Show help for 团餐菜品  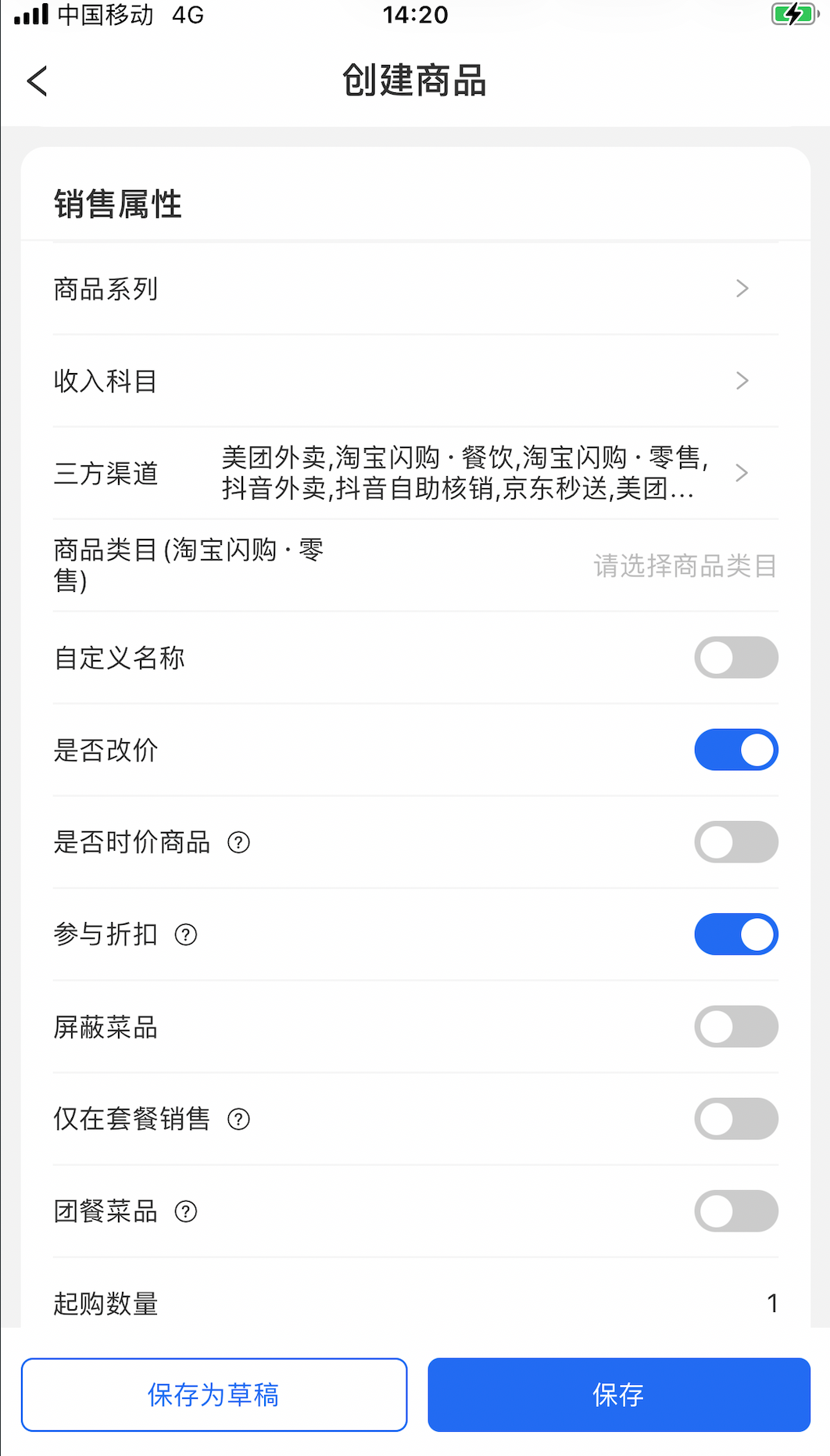click(186, 1211)
